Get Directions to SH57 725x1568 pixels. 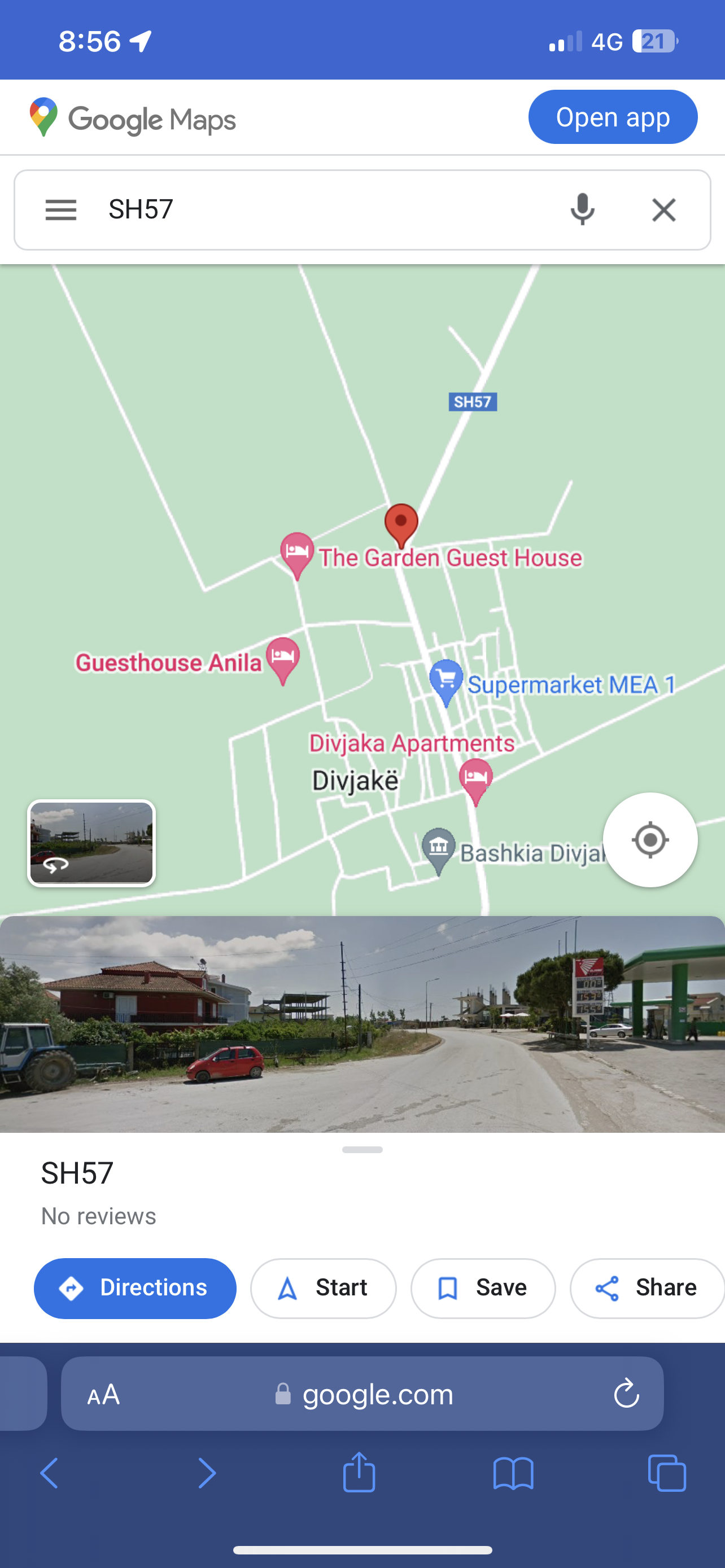click(135, 1288)
